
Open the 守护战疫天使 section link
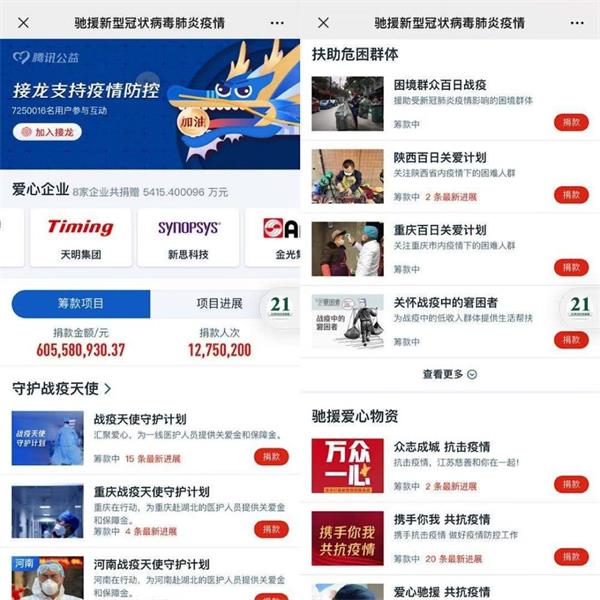62,388
